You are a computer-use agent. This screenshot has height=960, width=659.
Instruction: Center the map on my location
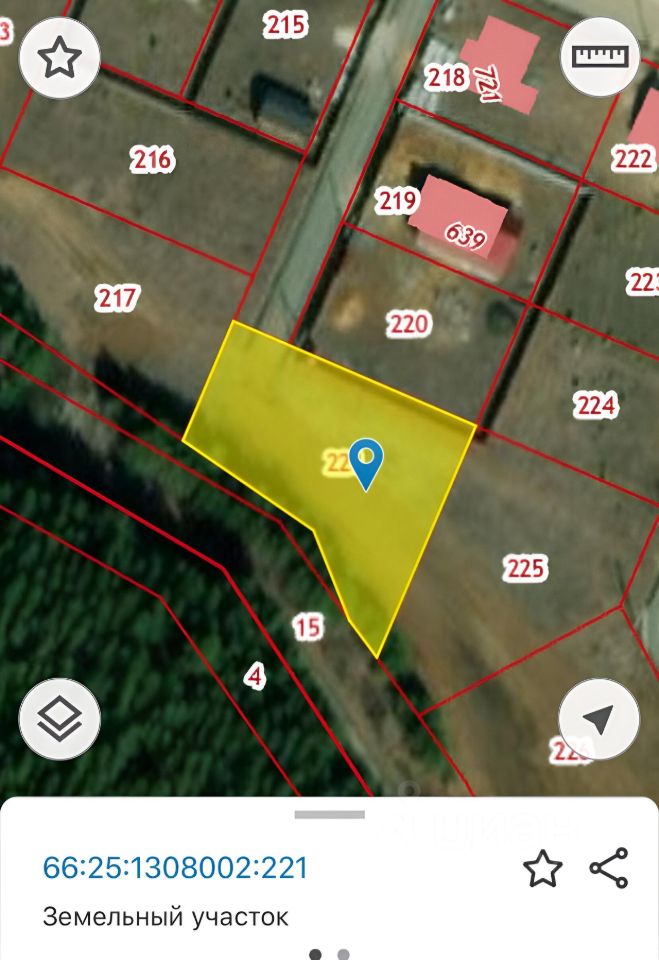coord(598,718)
